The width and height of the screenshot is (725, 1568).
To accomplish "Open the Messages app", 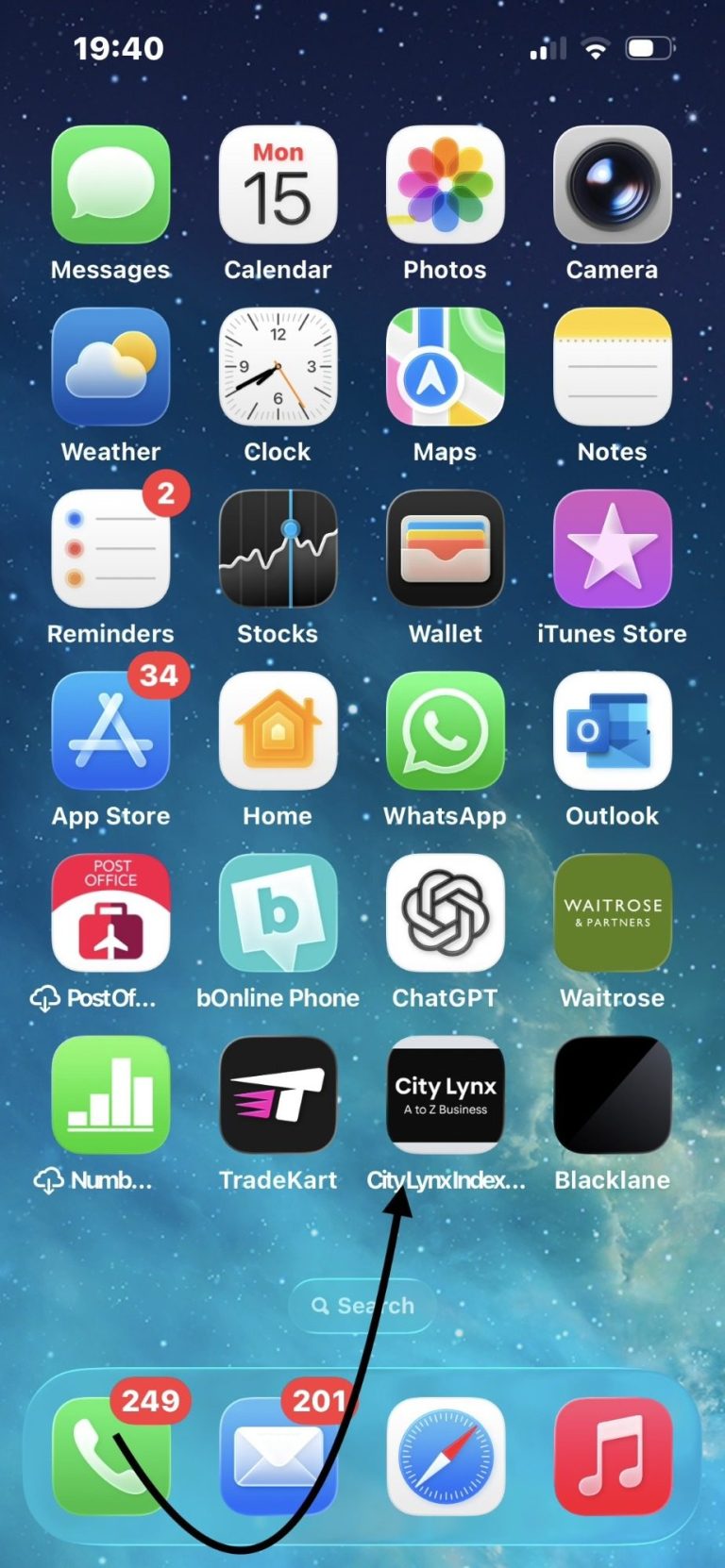I will click(x=110, y=185).
